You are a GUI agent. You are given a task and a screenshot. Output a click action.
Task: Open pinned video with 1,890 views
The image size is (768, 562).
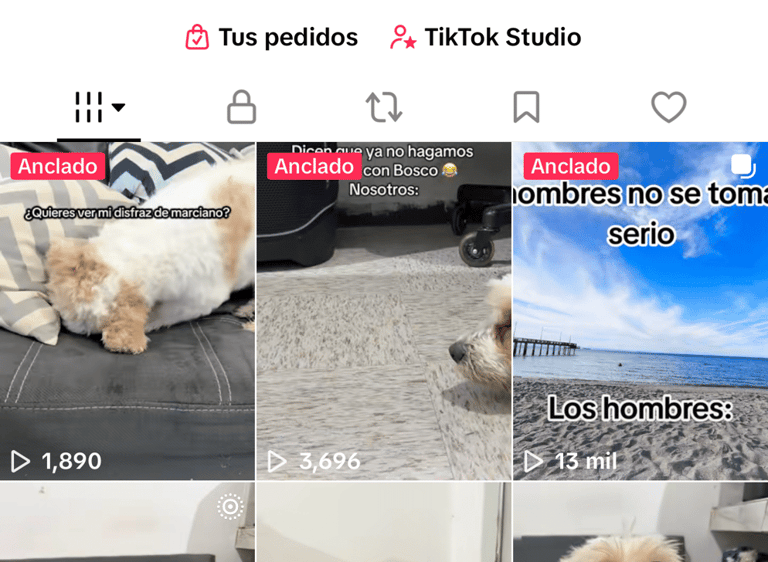[127, 310]
